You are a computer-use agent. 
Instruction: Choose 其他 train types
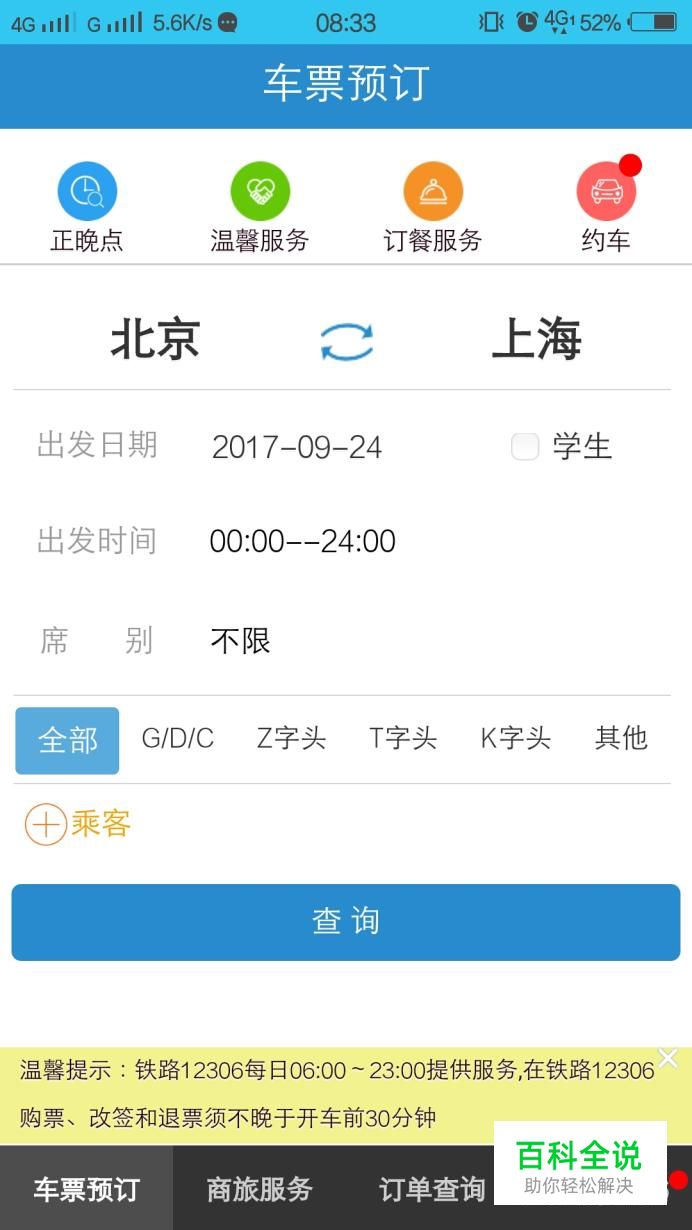621,739
